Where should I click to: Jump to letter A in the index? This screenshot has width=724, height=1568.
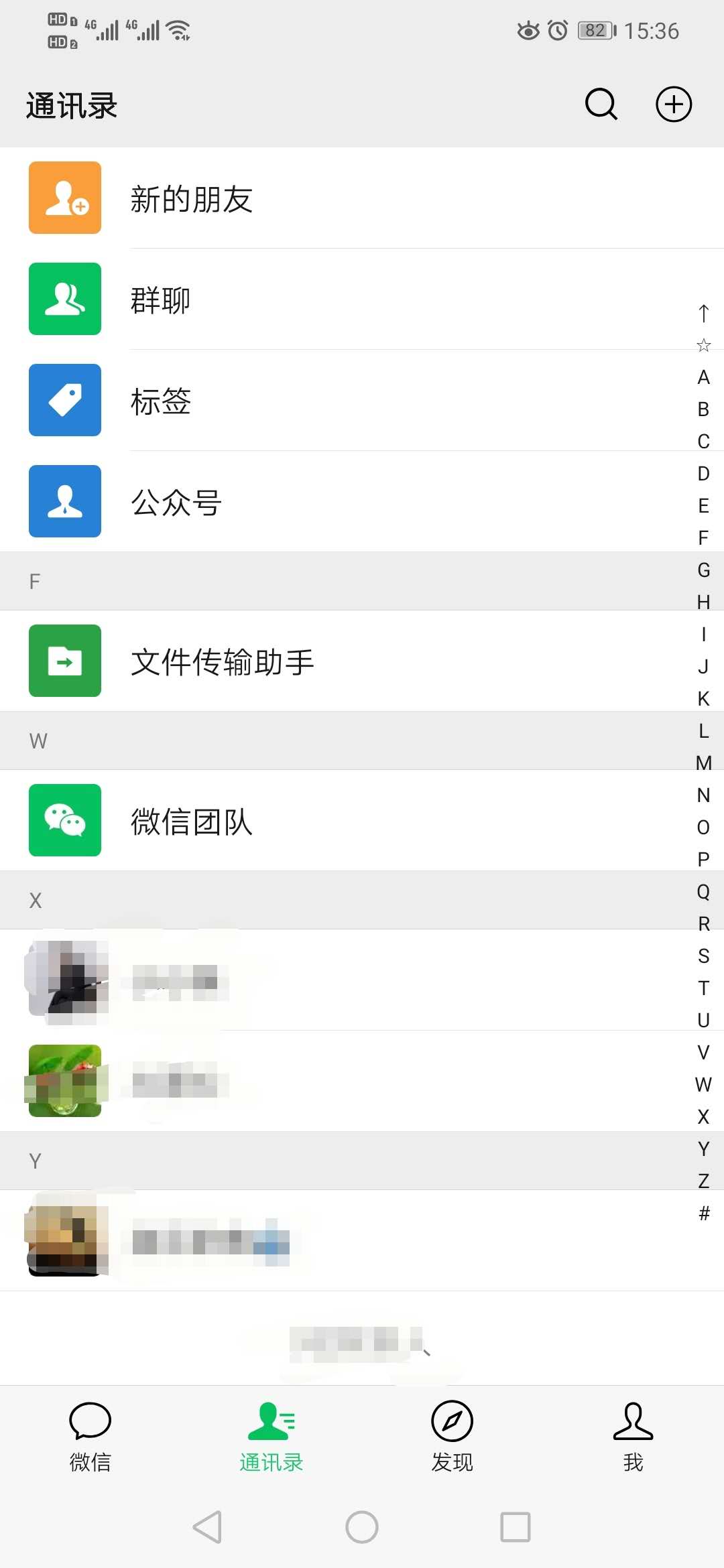pyautogui.click(x=703, y=377)
